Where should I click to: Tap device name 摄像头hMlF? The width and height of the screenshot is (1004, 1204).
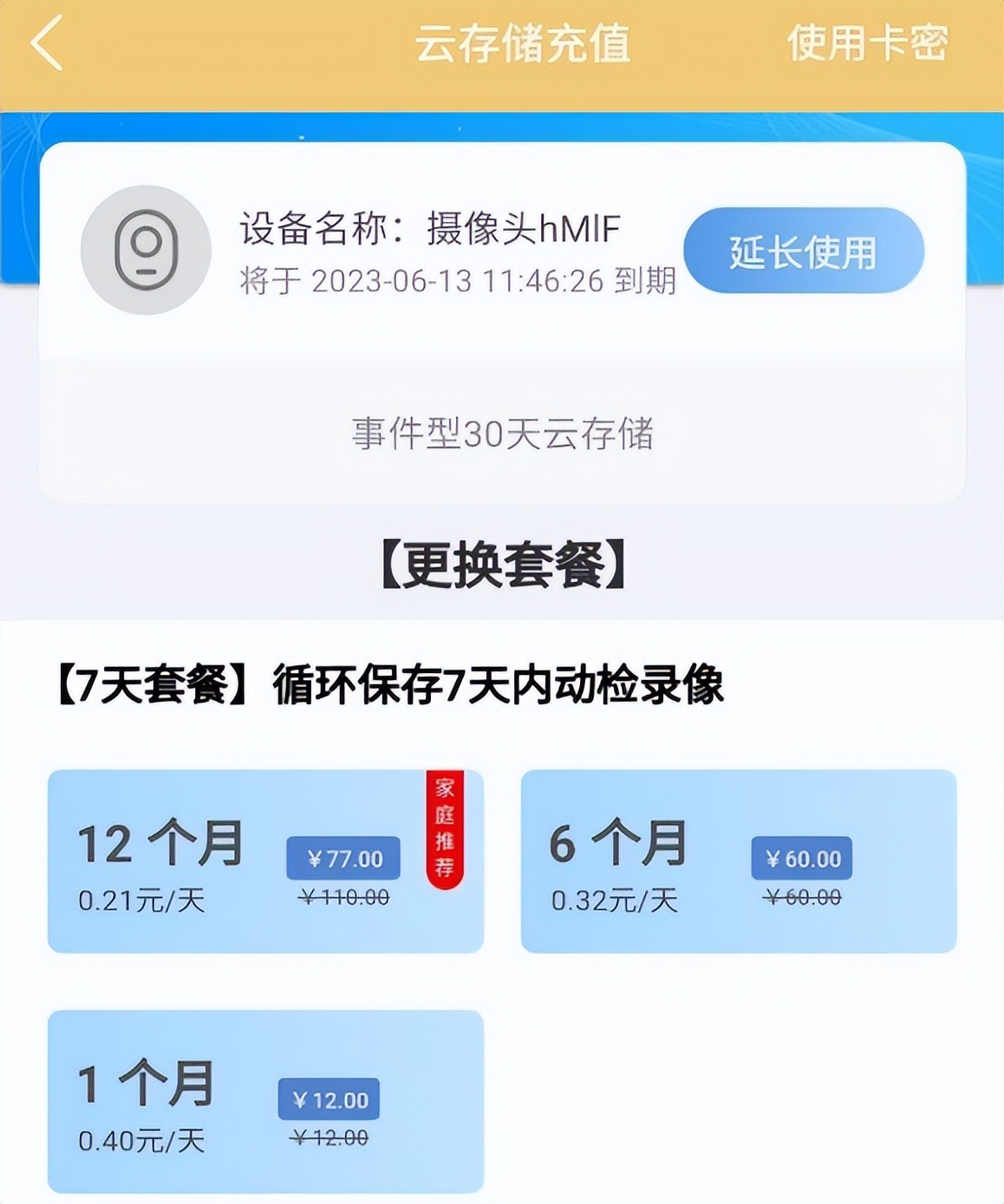tap(432, 228)
